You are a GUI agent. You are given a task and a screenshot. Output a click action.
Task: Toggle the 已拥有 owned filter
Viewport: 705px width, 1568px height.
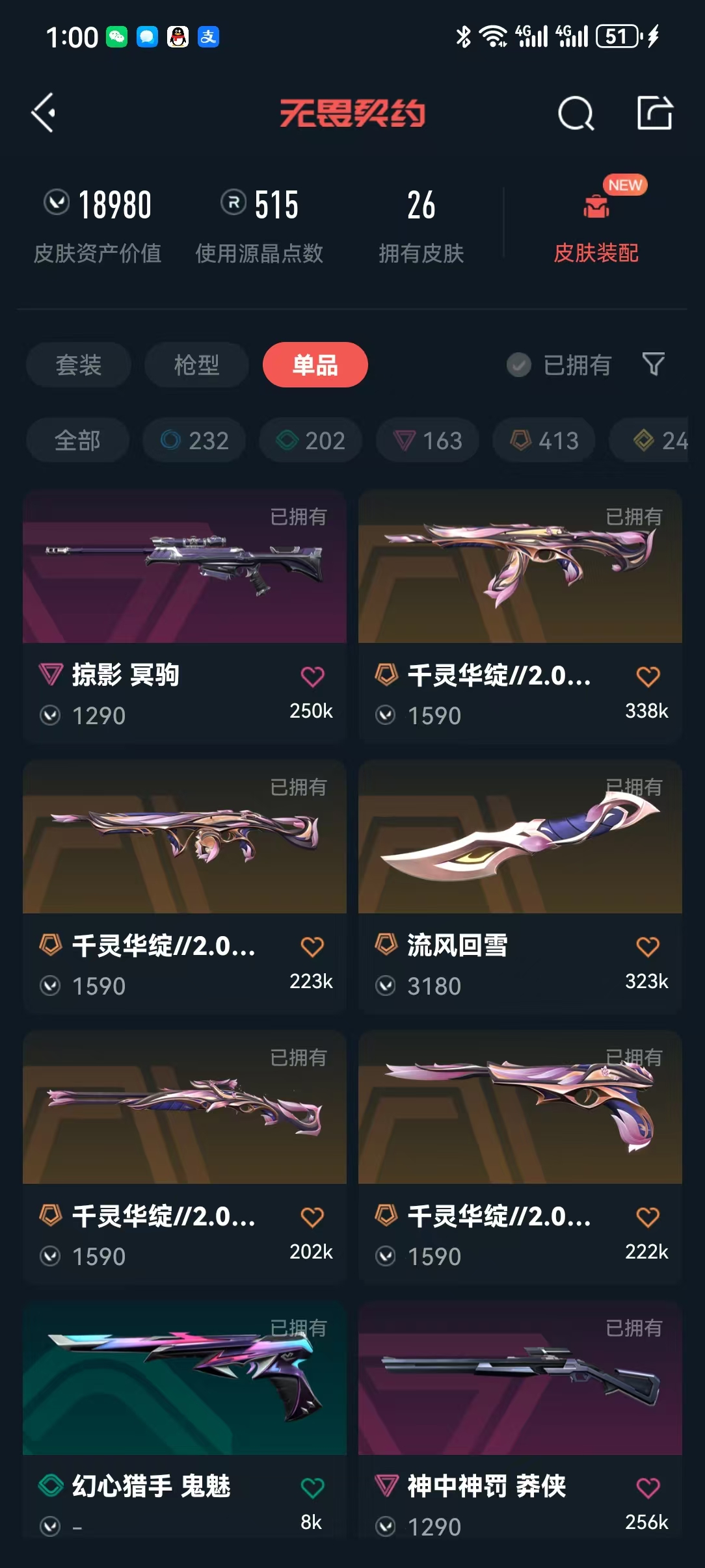click(x=560, y=365)
